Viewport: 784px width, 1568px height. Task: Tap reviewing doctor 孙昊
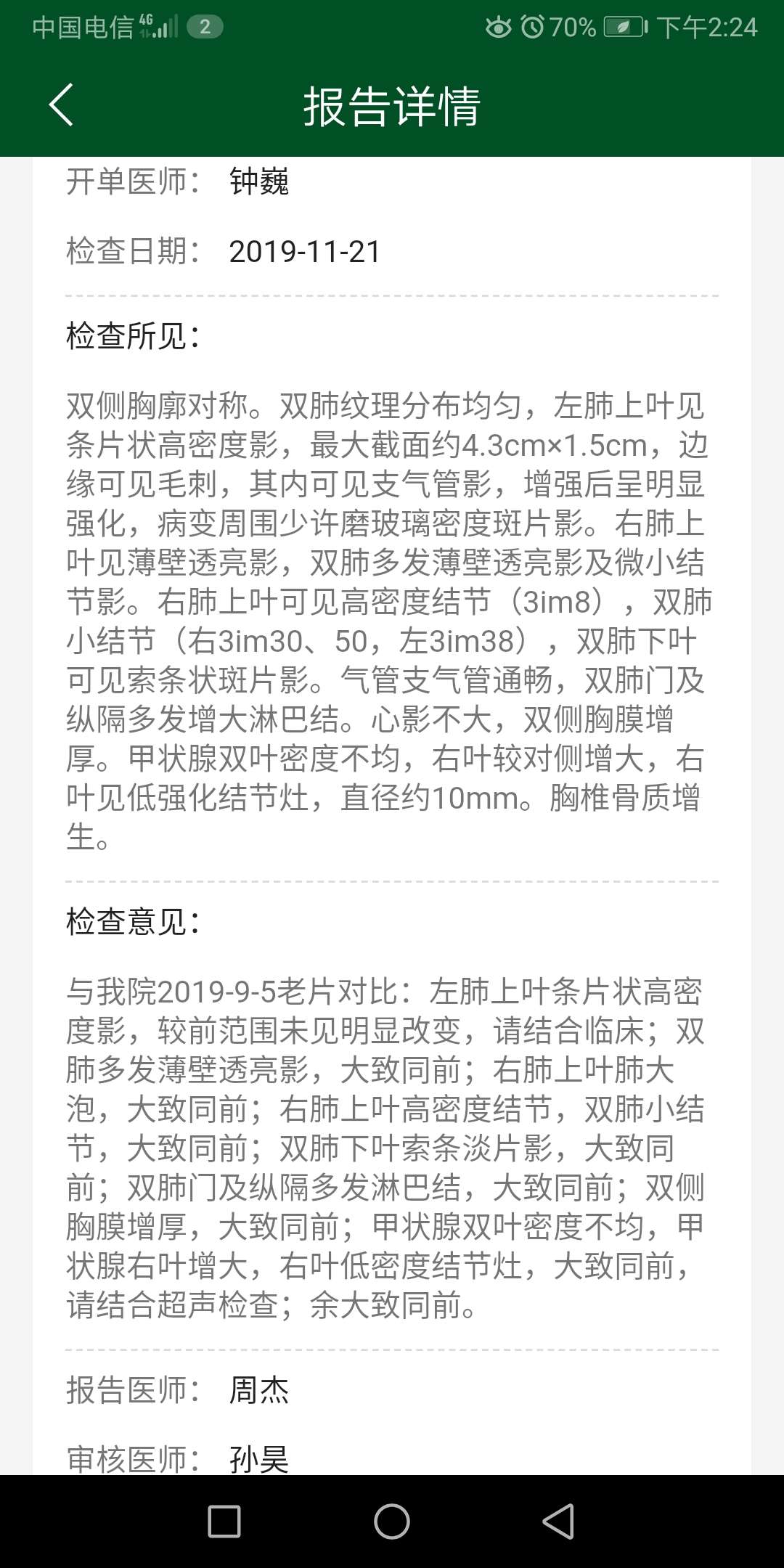coord(258,1461)
